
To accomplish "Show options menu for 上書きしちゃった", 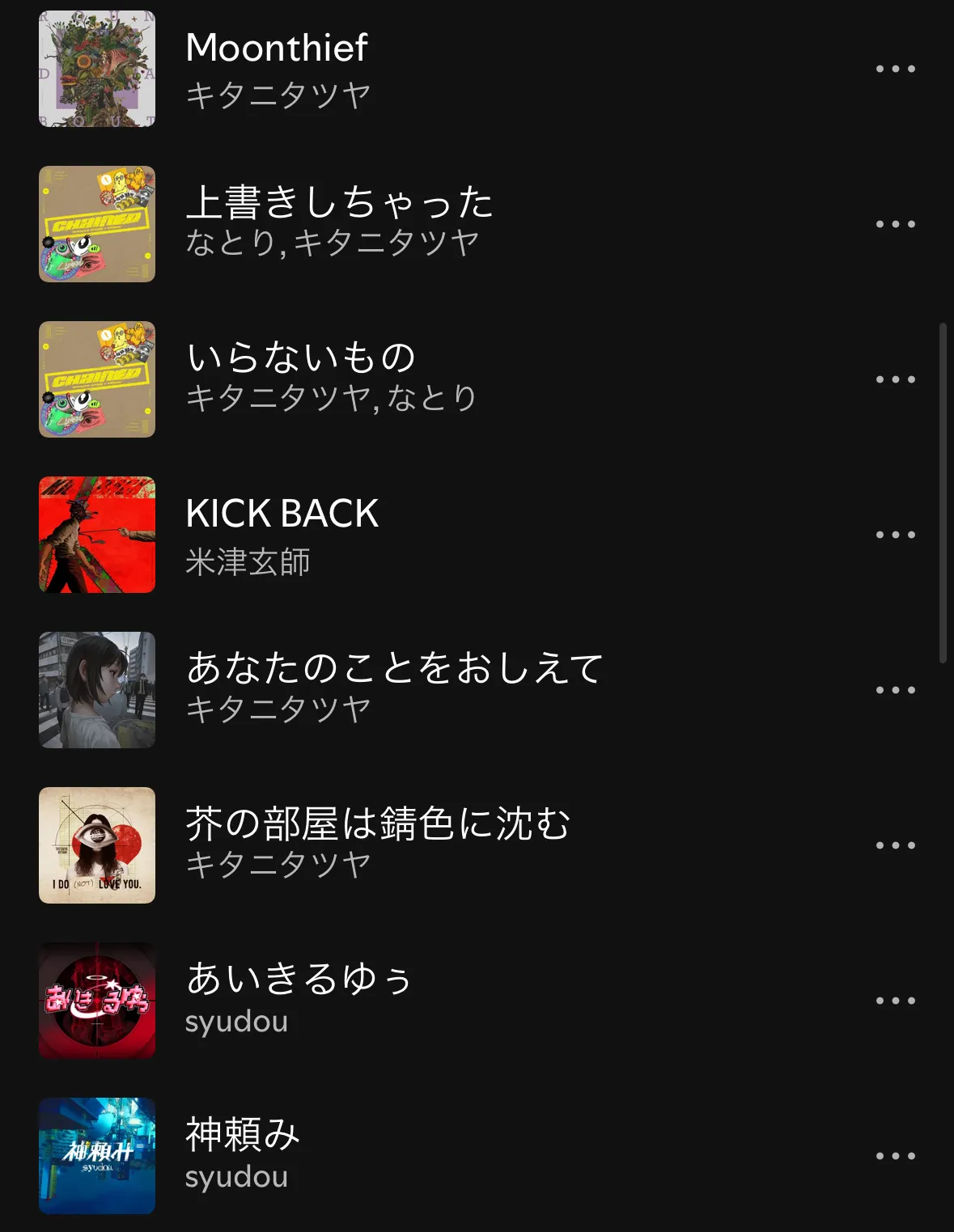I will click(x=895, y=224).
